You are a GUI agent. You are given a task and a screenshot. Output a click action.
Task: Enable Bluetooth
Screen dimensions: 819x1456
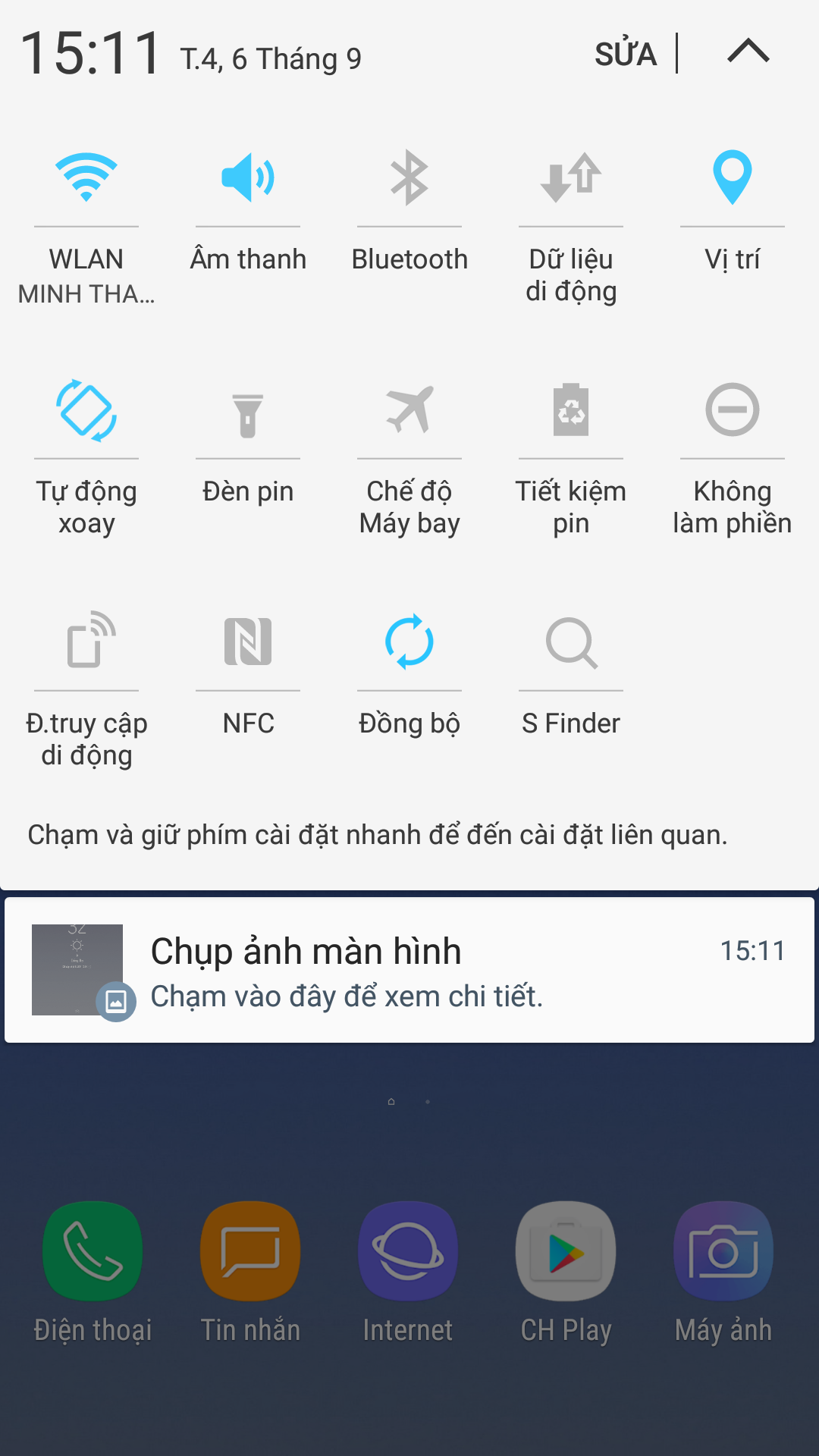409,177
